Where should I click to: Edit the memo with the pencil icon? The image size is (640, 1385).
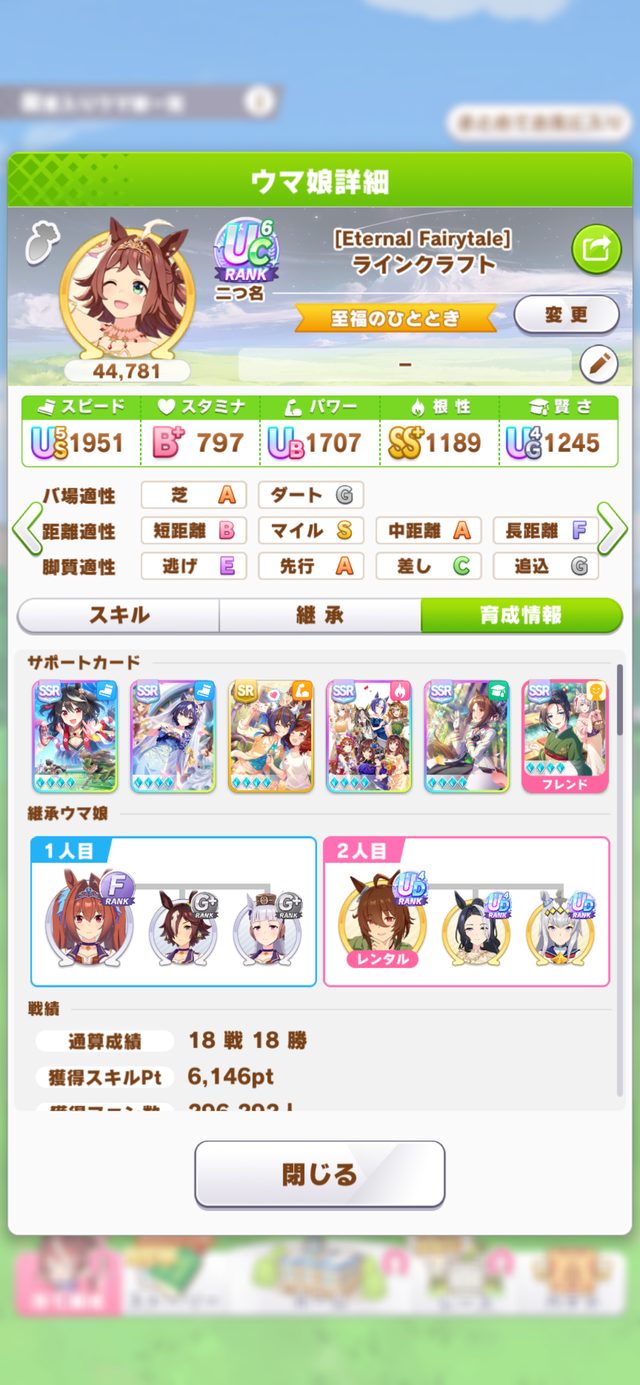click(598, 366)
